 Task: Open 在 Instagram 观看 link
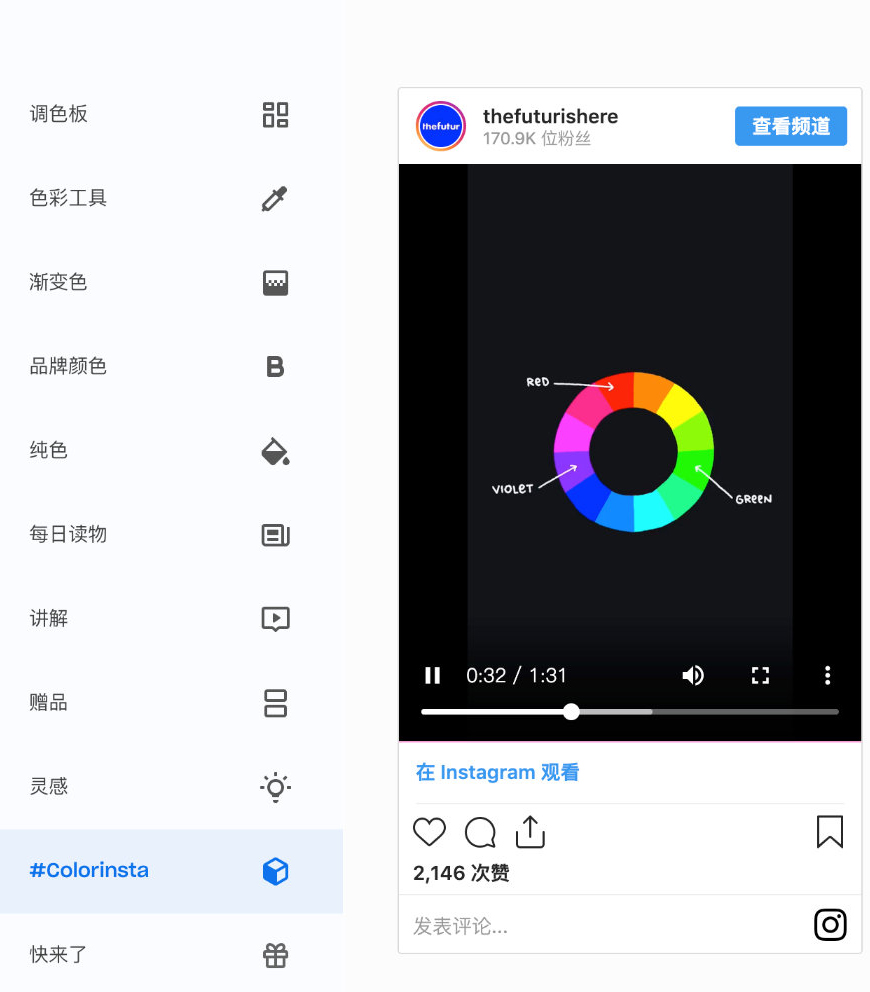[497, 772]
